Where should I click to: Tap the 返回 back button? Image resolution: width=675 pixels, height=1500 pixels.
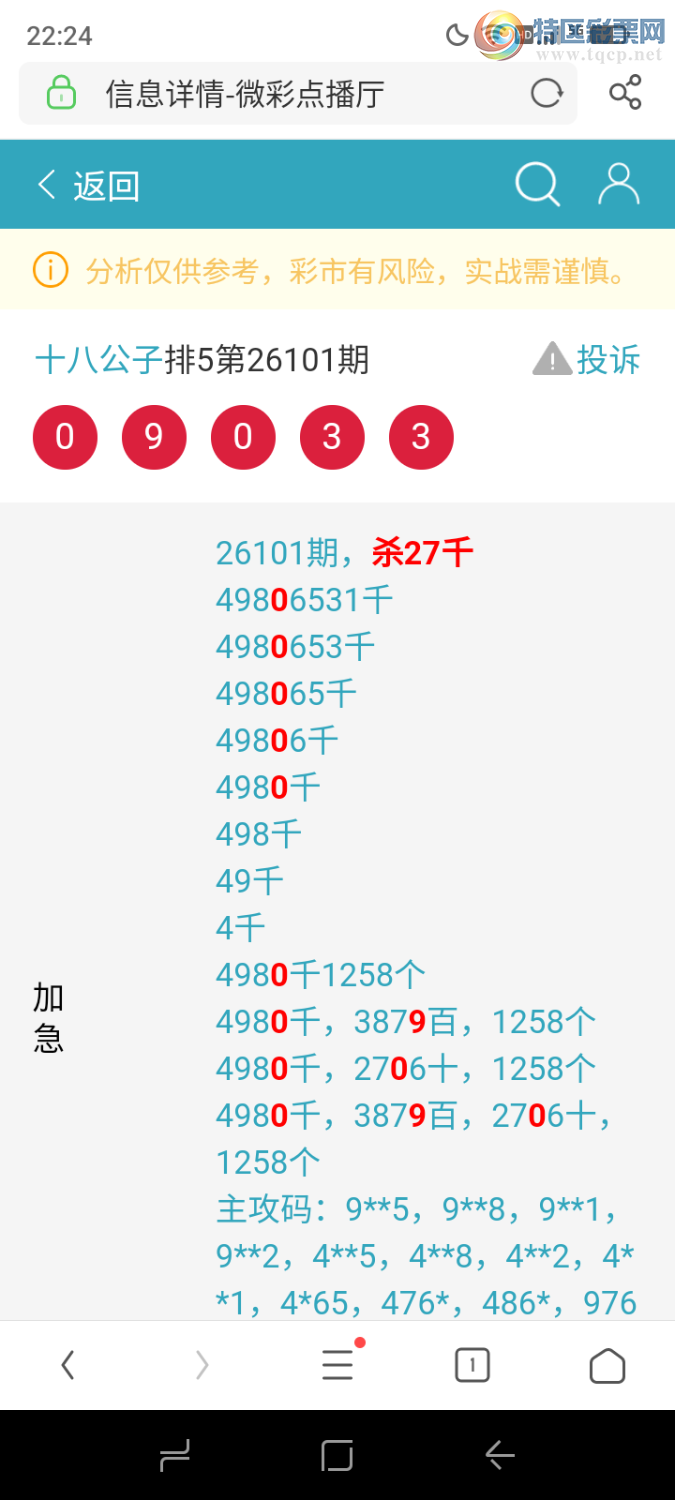[x=88, y=186]
